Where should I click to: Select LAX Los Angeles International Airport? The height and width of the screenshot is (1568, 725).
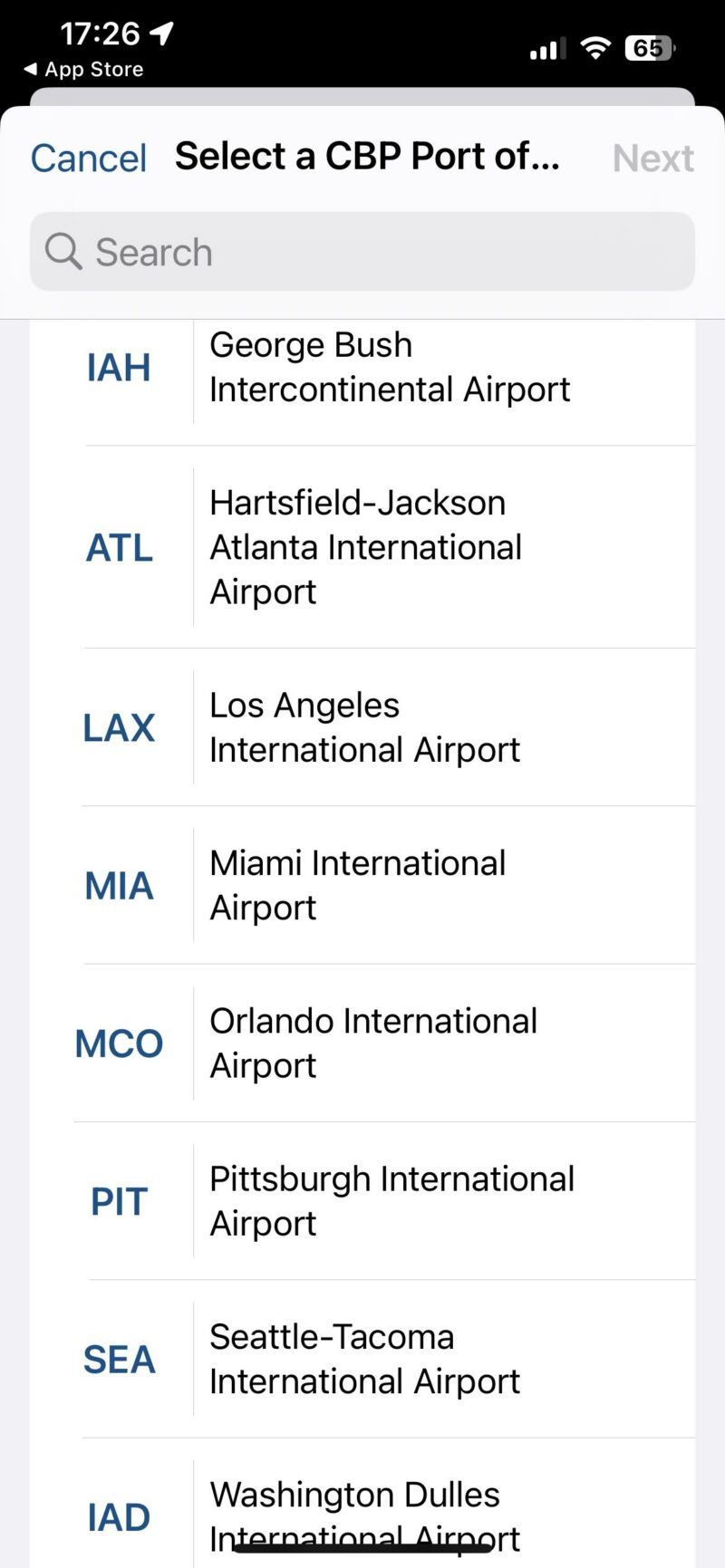(x=362, y=726)
